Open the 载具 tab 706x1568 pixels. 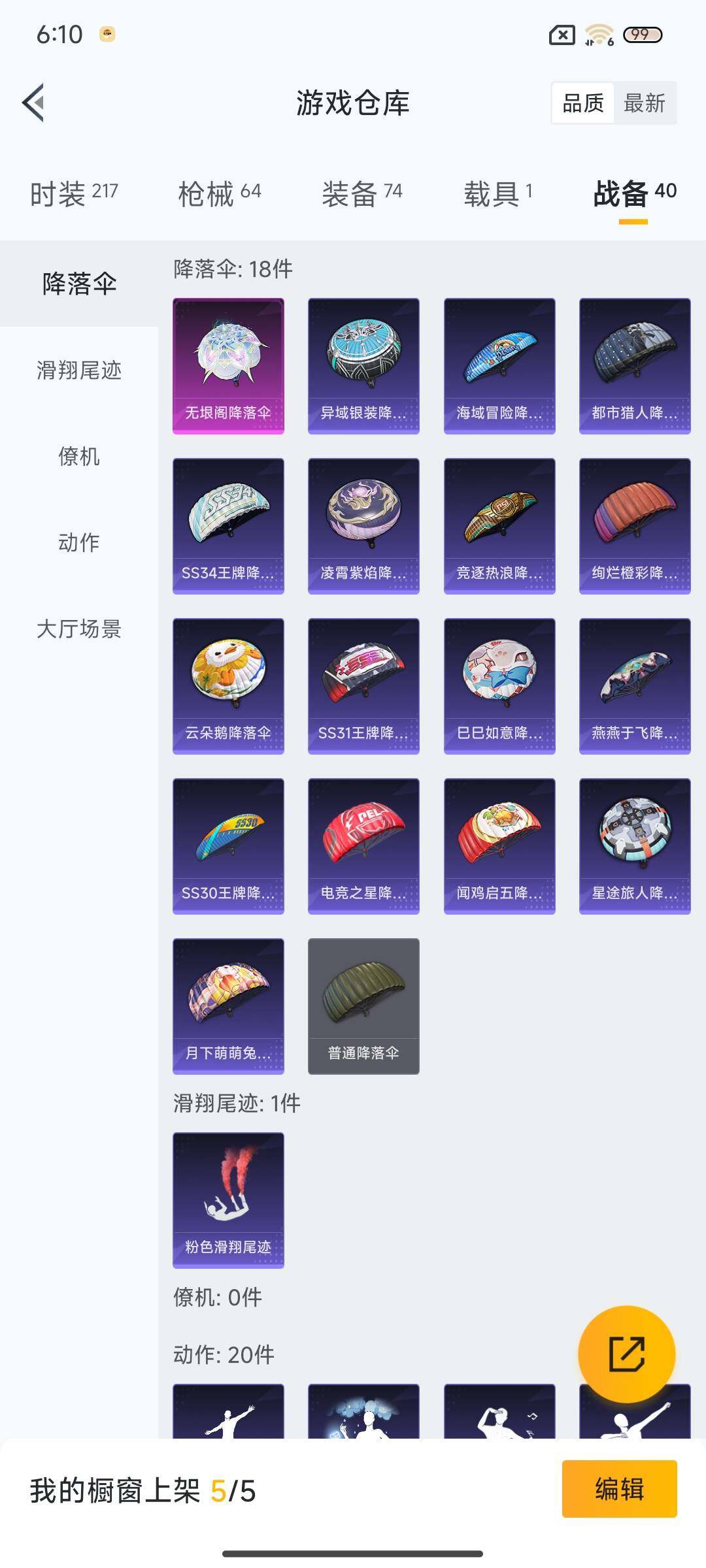[498, 193]
